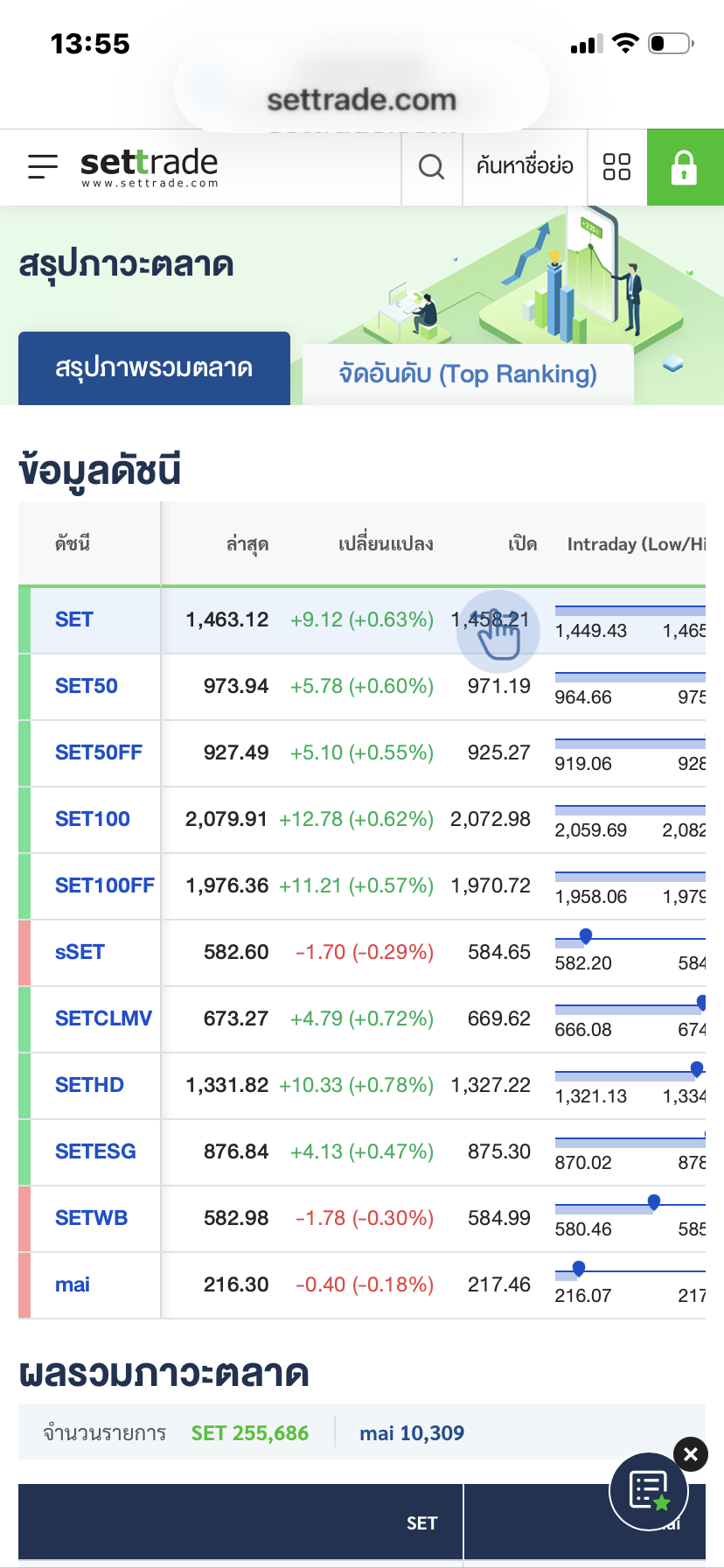Open the ค้นหาชื่อย่อ symbol search

pyautogui.click(x=525, y=166)
